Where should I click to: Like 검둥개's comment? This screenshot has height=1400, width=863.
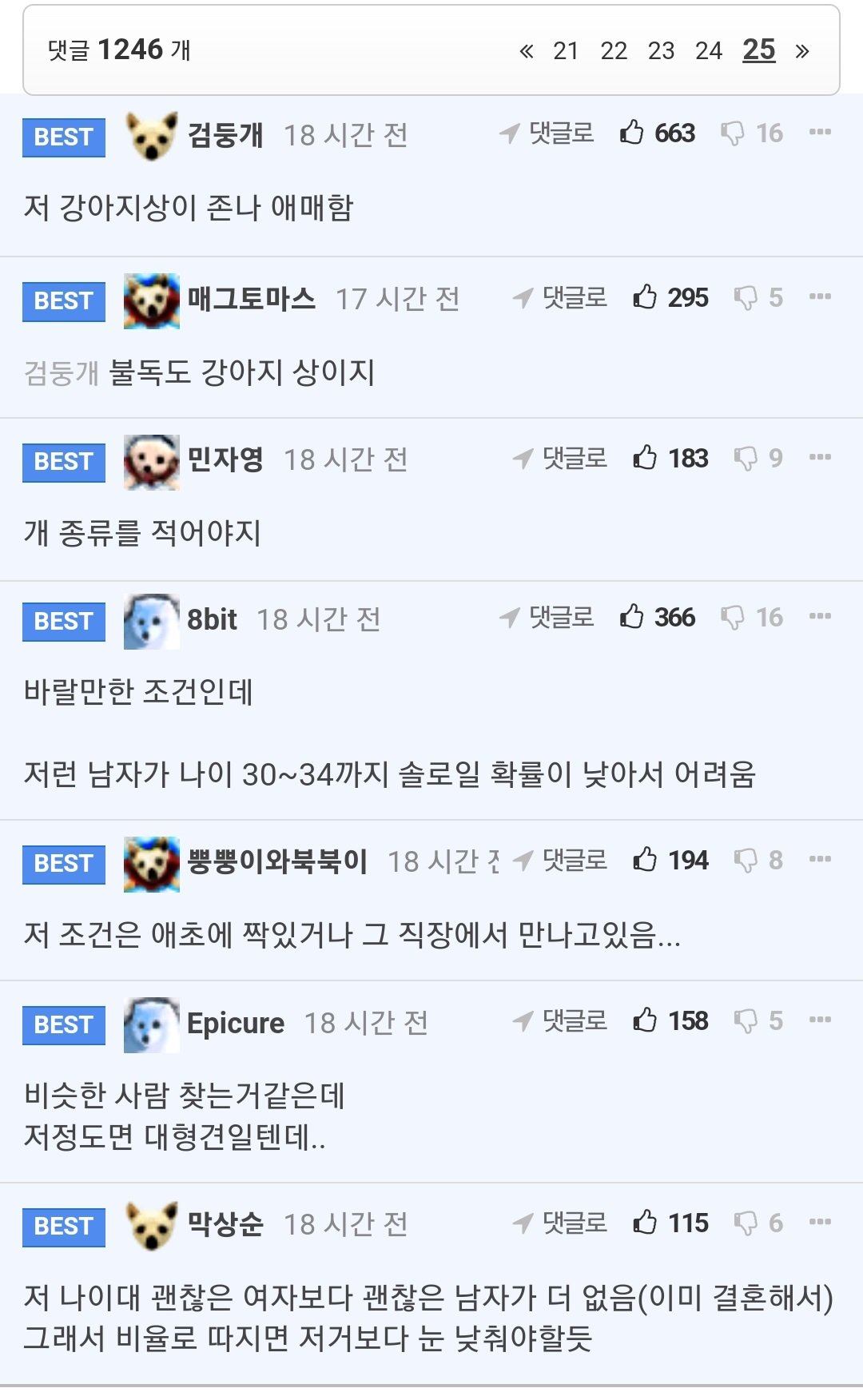coord(632,133)
